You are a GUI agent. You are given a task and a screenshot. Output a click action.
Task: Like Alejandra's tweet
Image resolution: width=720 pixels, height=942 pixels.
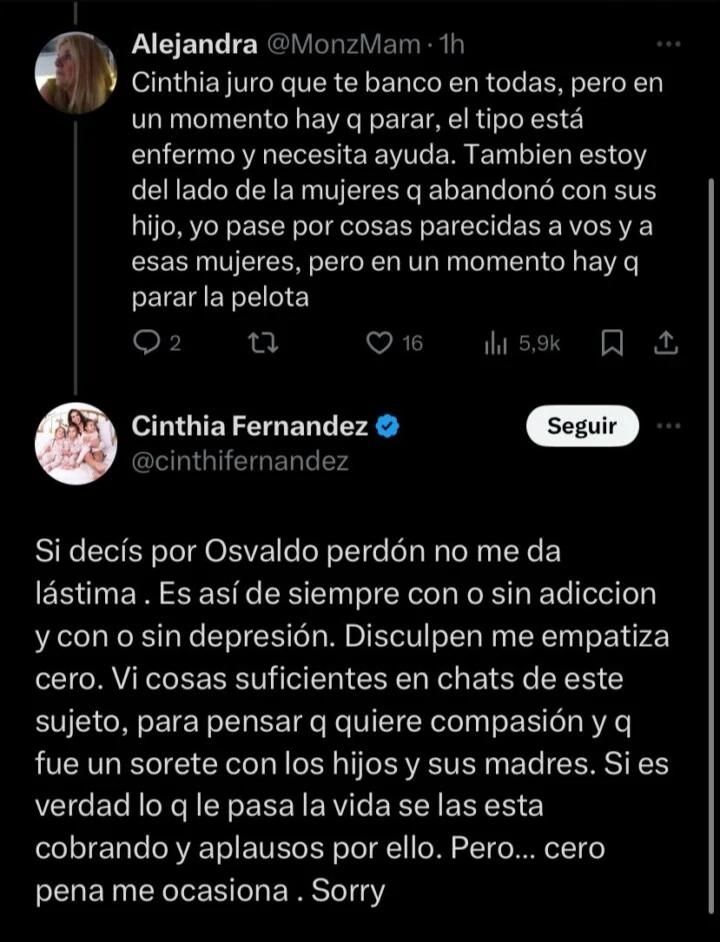pos(380,343)
